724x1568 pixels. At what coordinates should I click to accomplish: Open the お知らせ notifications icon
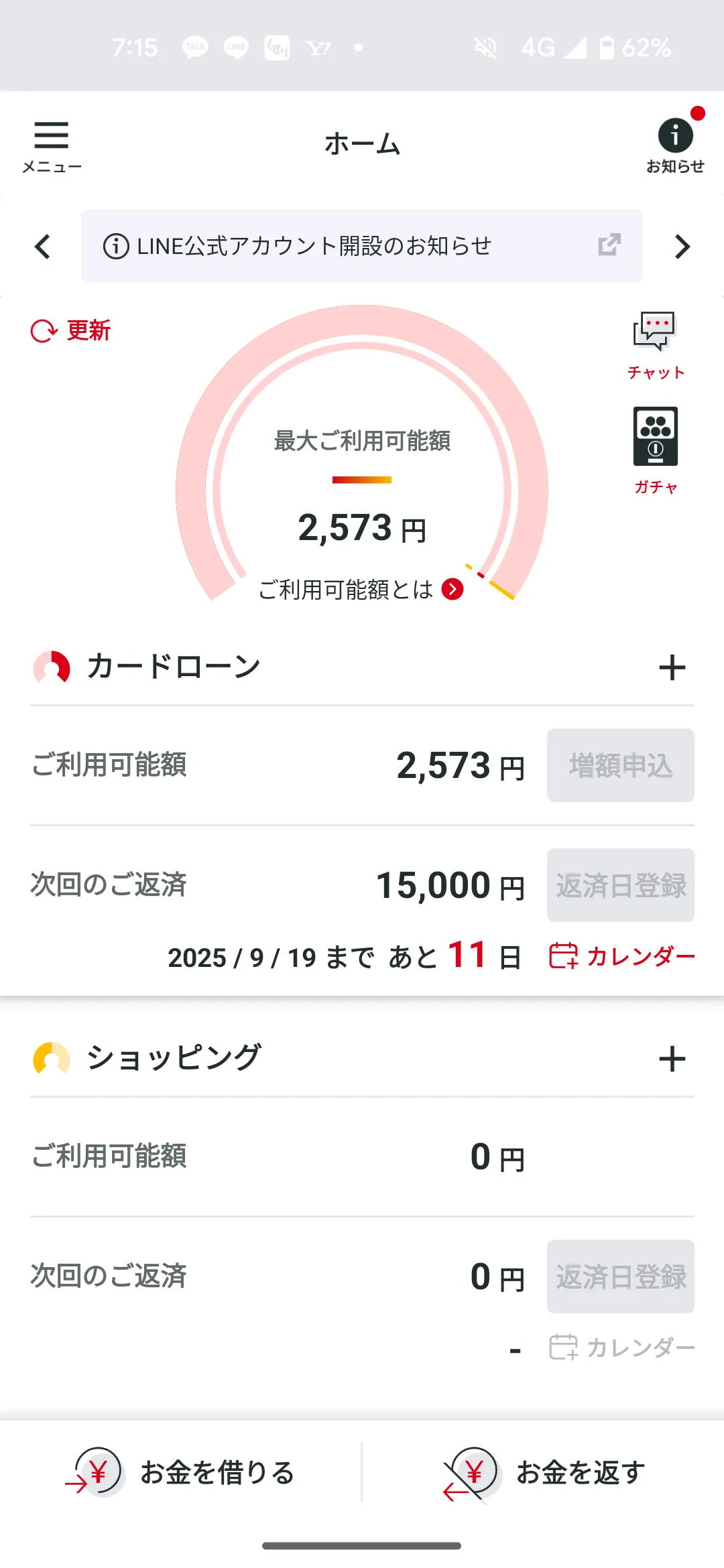click(674, 145)
